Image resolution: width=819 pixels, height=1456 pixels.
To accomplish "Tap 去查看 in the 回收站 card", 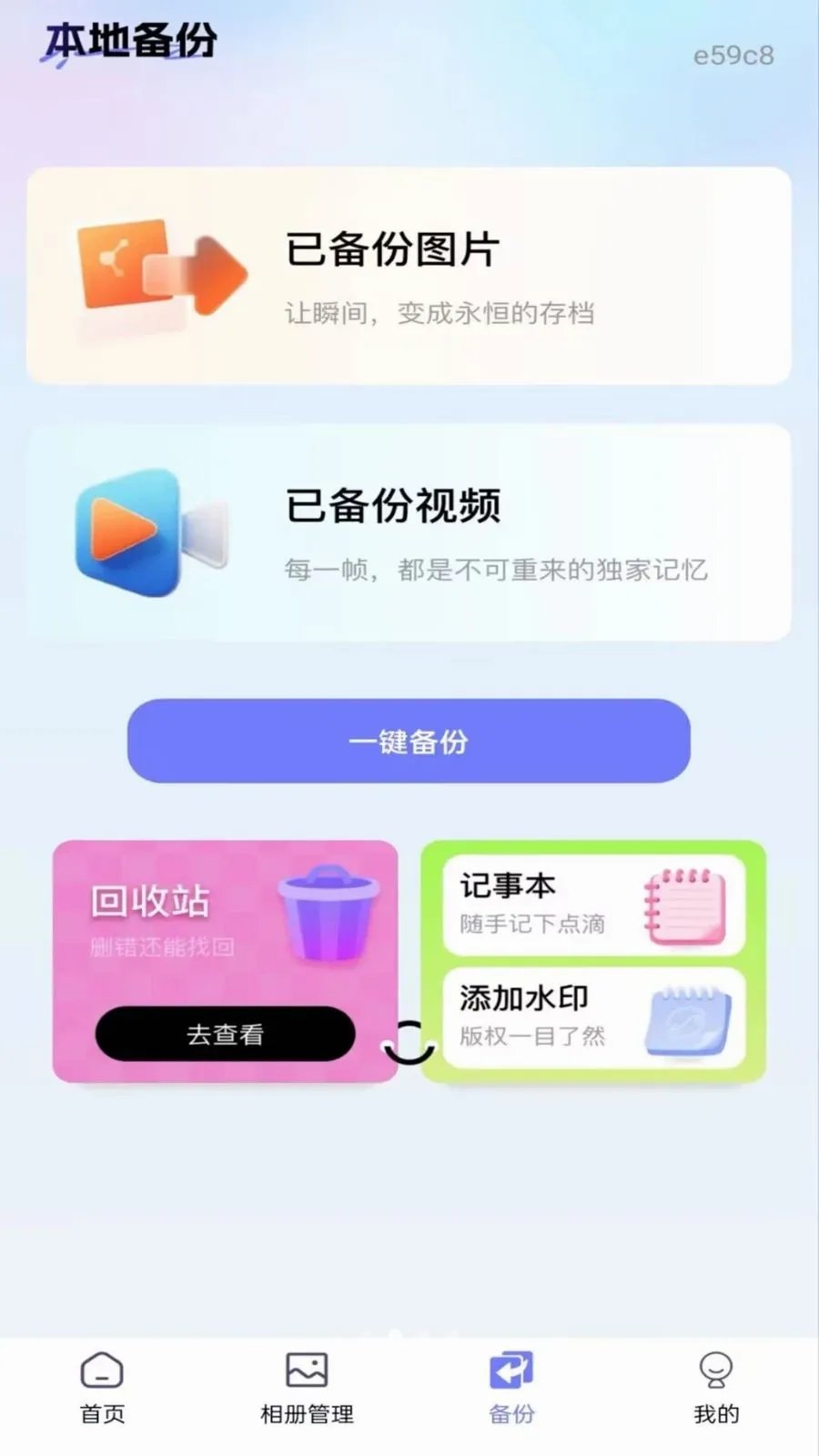I will (x=225, y=1034).
